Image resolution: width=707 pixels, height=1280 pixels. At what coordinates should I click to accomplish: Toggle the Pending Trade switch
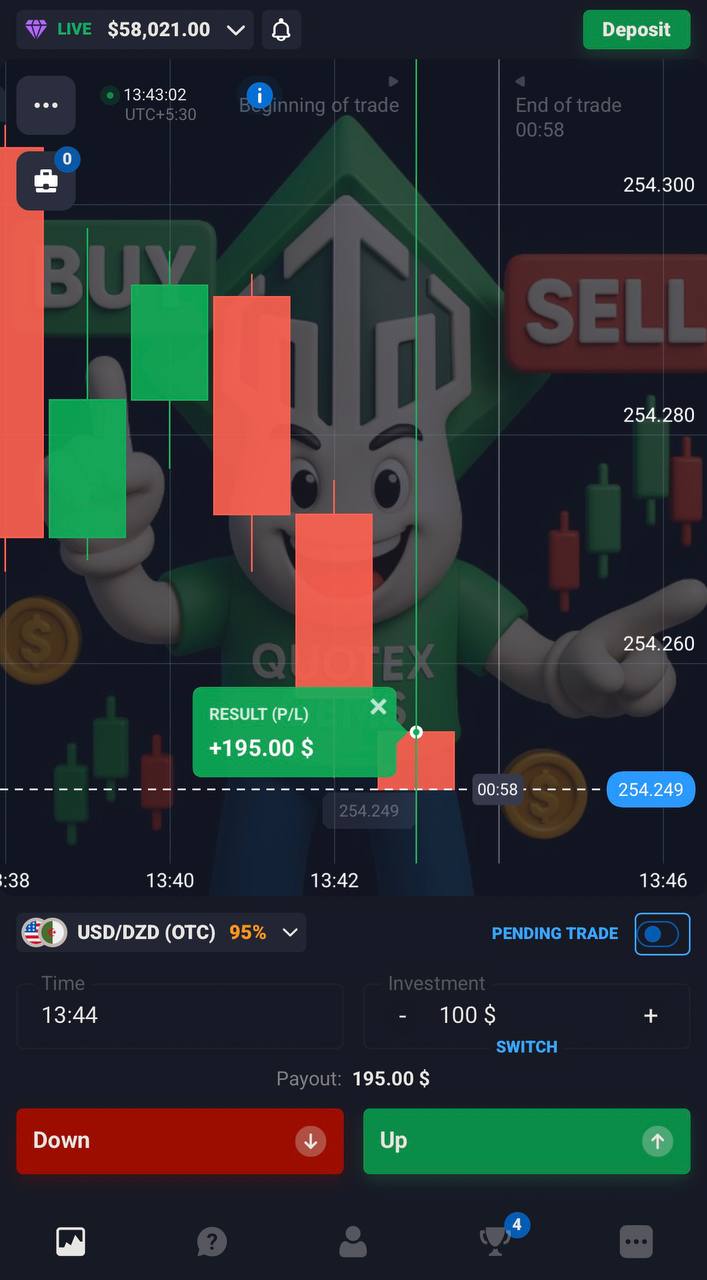pyautogui.click(x=661, y=934)
